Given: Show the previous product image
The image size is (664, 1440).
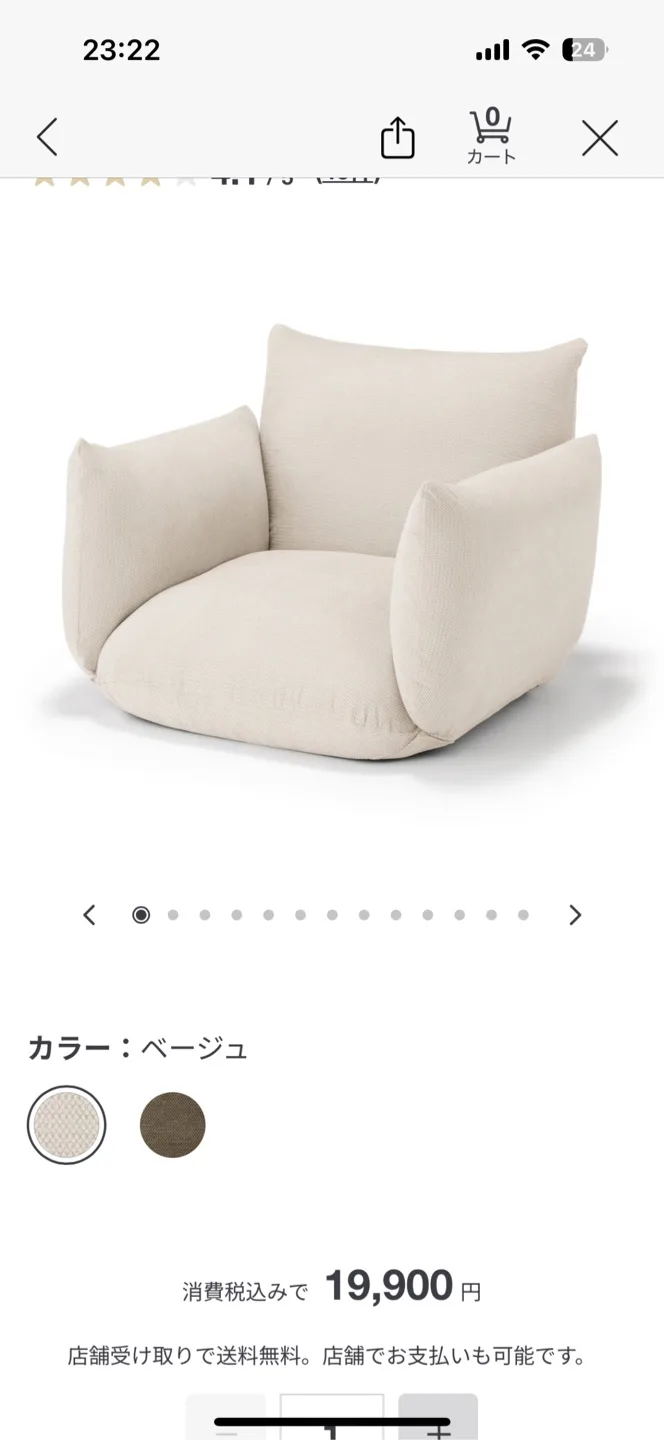Looking at the screenshot, I should click(x=89, y=915).
